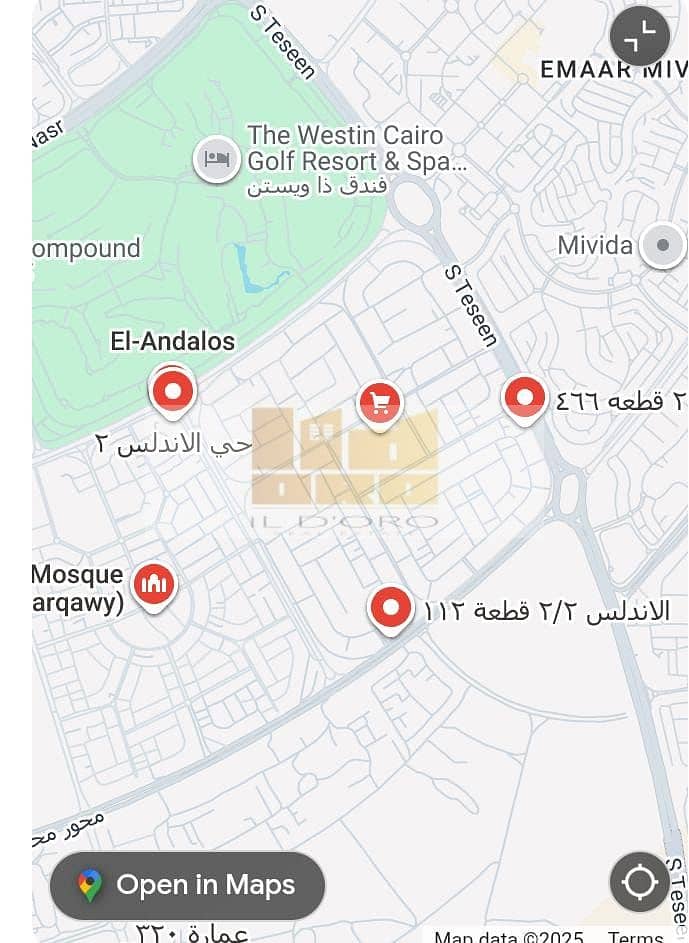Open the قطعه ٤٦٦ red pin
689x943 pixels.
tap(525, 398)
